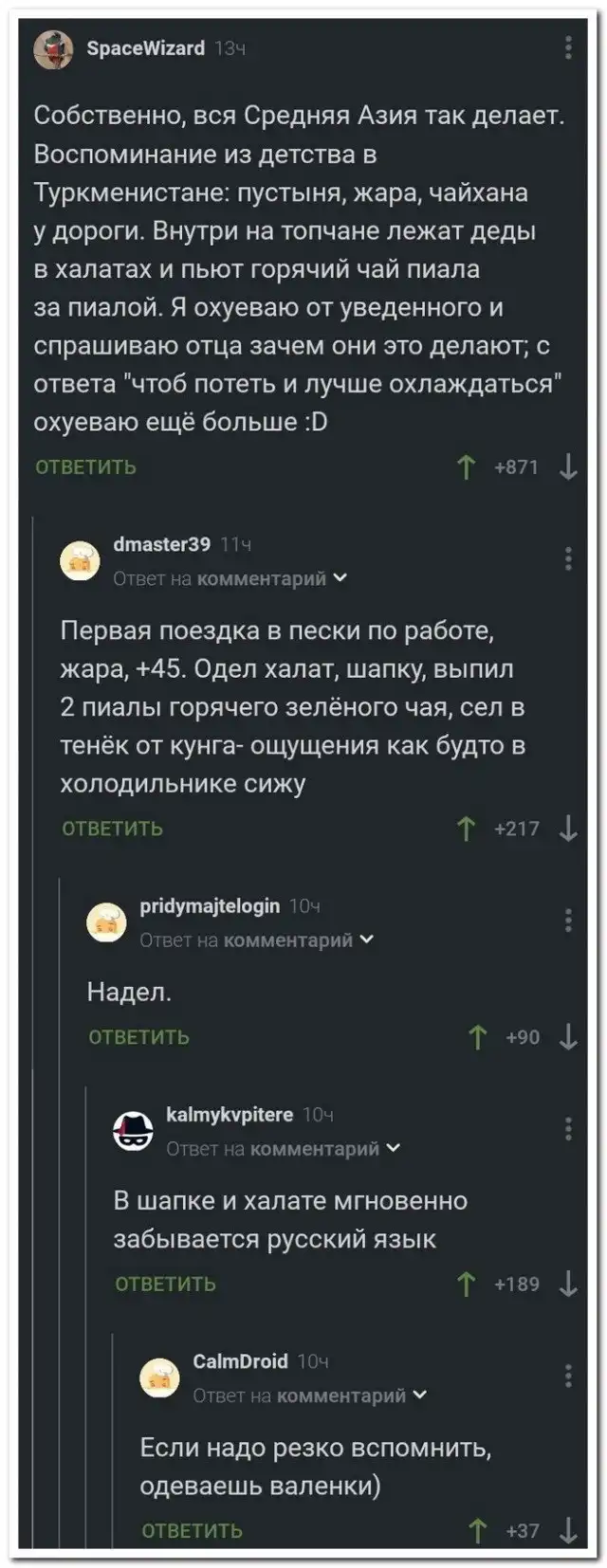Downvote SpaceWizard's comment
Image resolution: width=607 pixels, height=1568 pixels.
tap(568, 466)
